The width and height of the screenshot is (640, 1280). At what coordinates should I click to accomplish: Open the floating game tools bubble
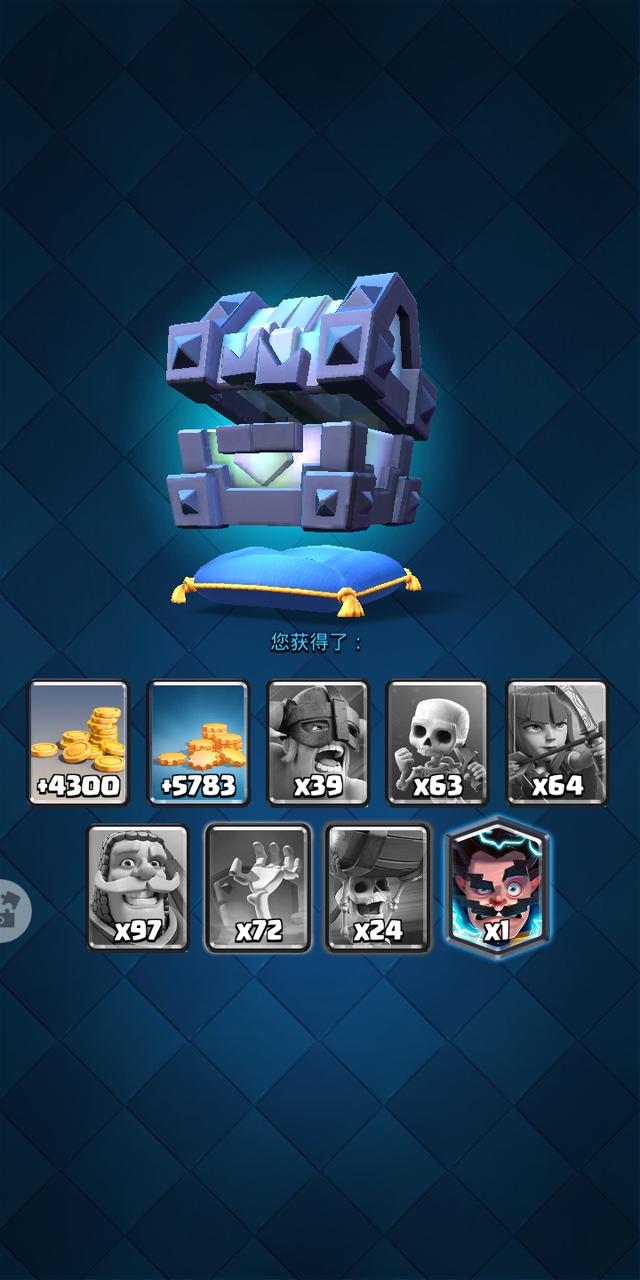point(12,910)
